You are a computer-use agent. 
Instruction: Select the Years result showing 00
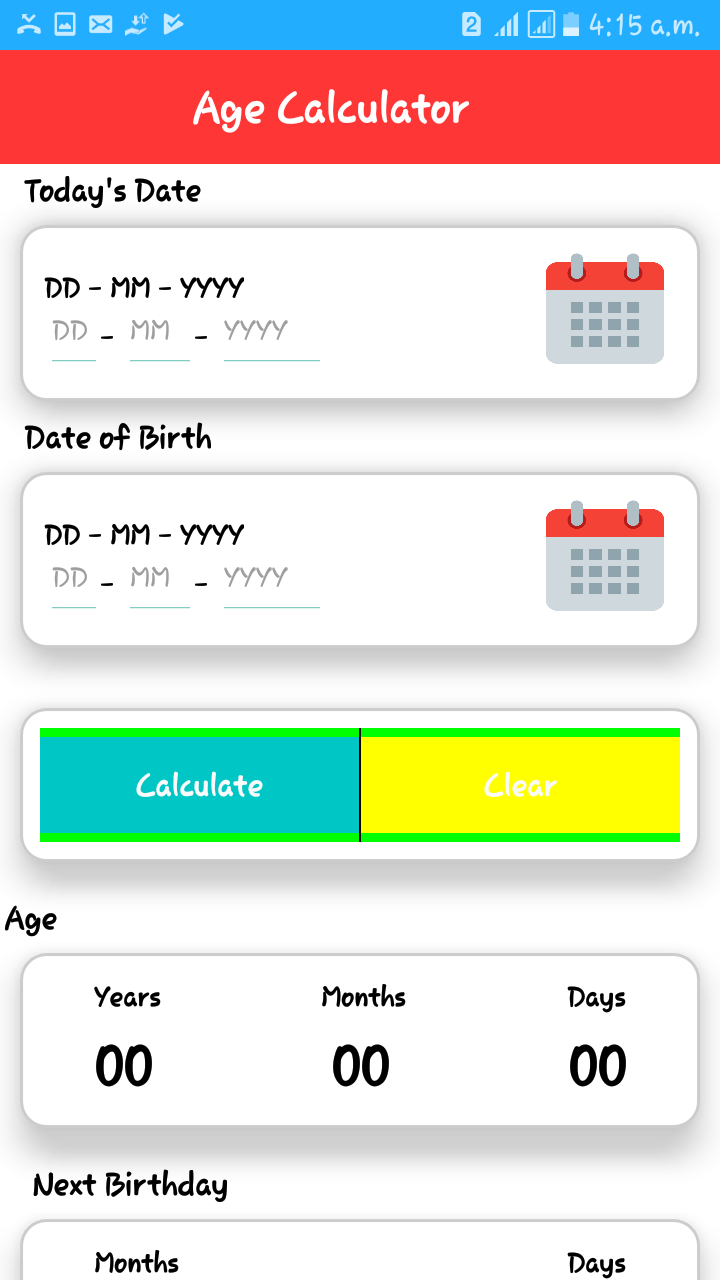(x=124, y=1064)
